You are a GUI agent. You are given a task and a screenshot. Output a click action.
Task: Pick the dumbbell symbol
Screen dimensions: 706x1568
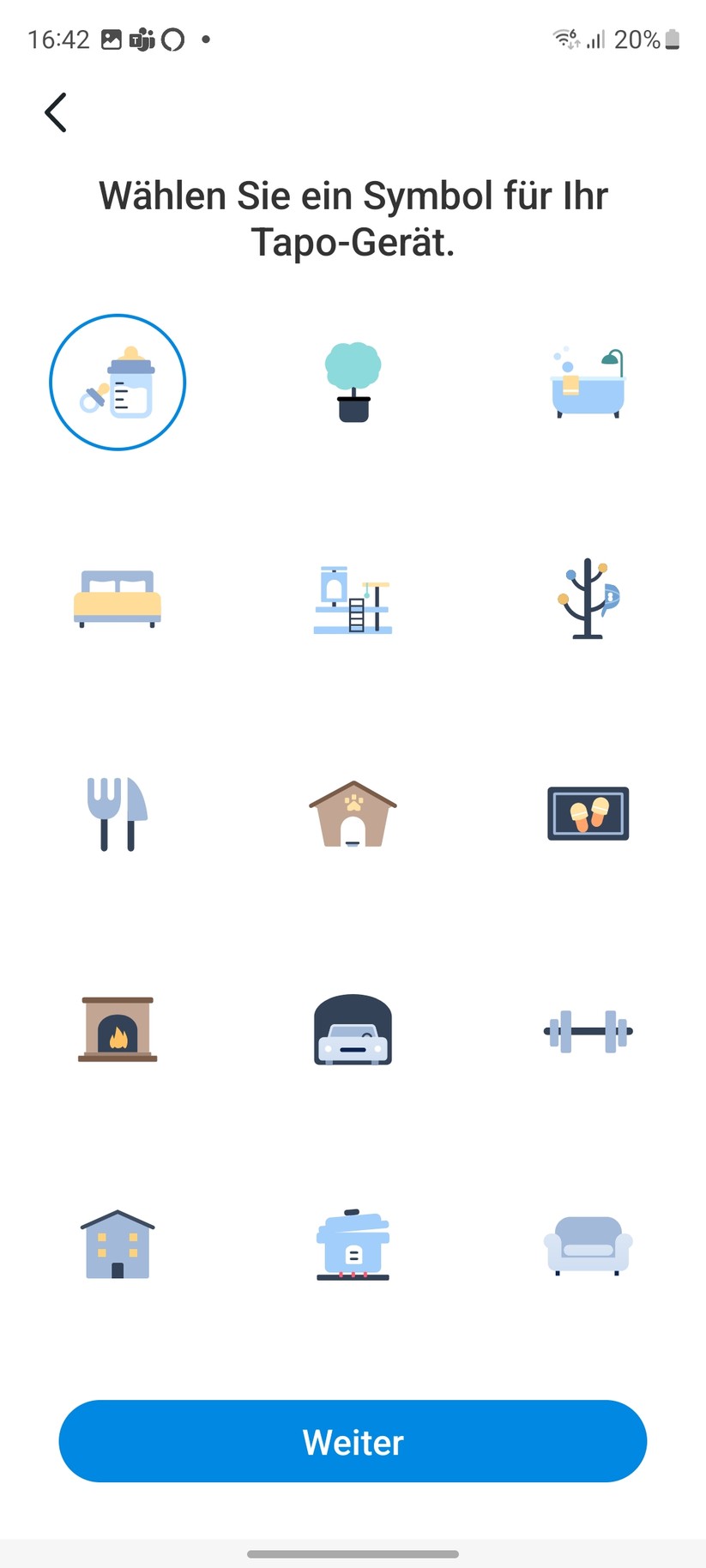pyautogui.click(x=588, y=1030)
